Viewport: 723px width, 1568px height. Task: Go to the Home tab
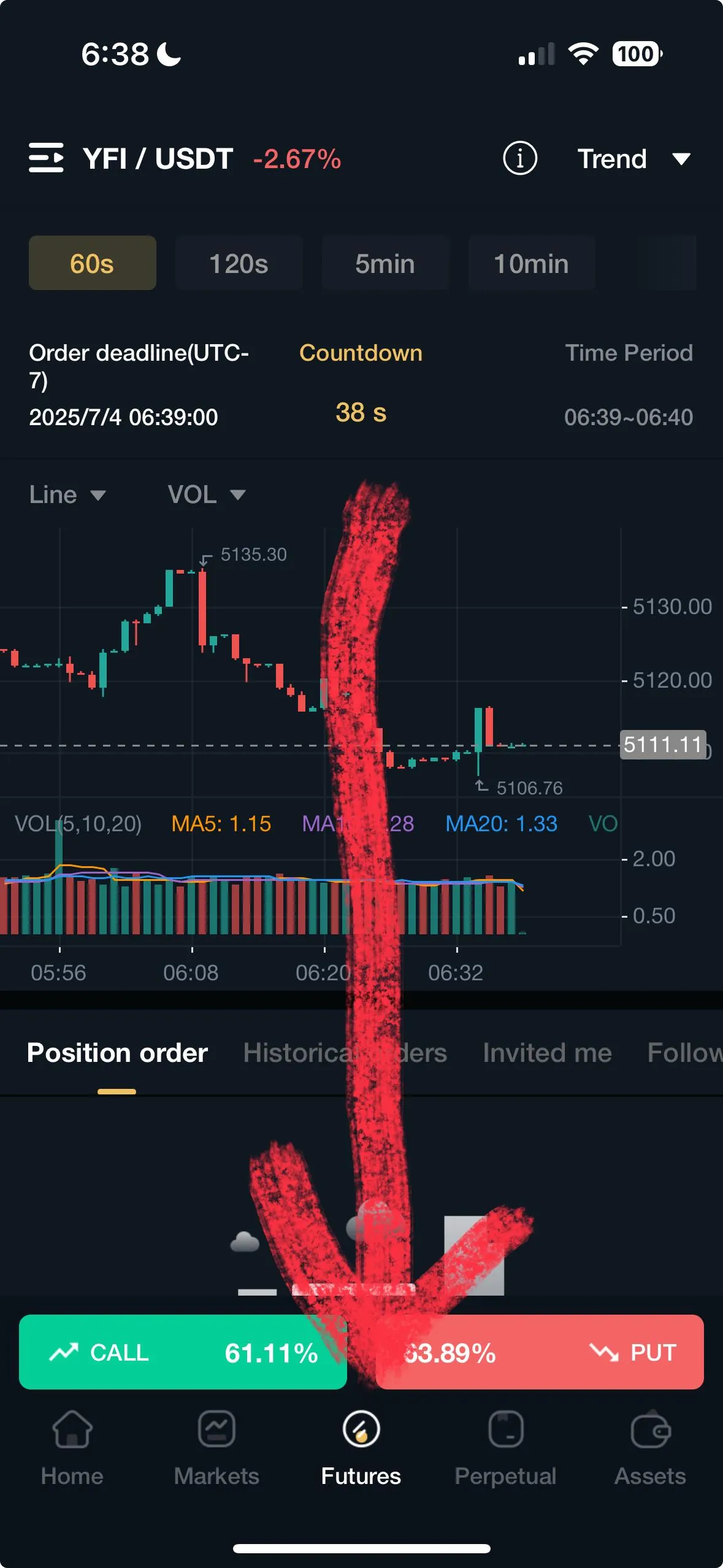[72, 1448]
